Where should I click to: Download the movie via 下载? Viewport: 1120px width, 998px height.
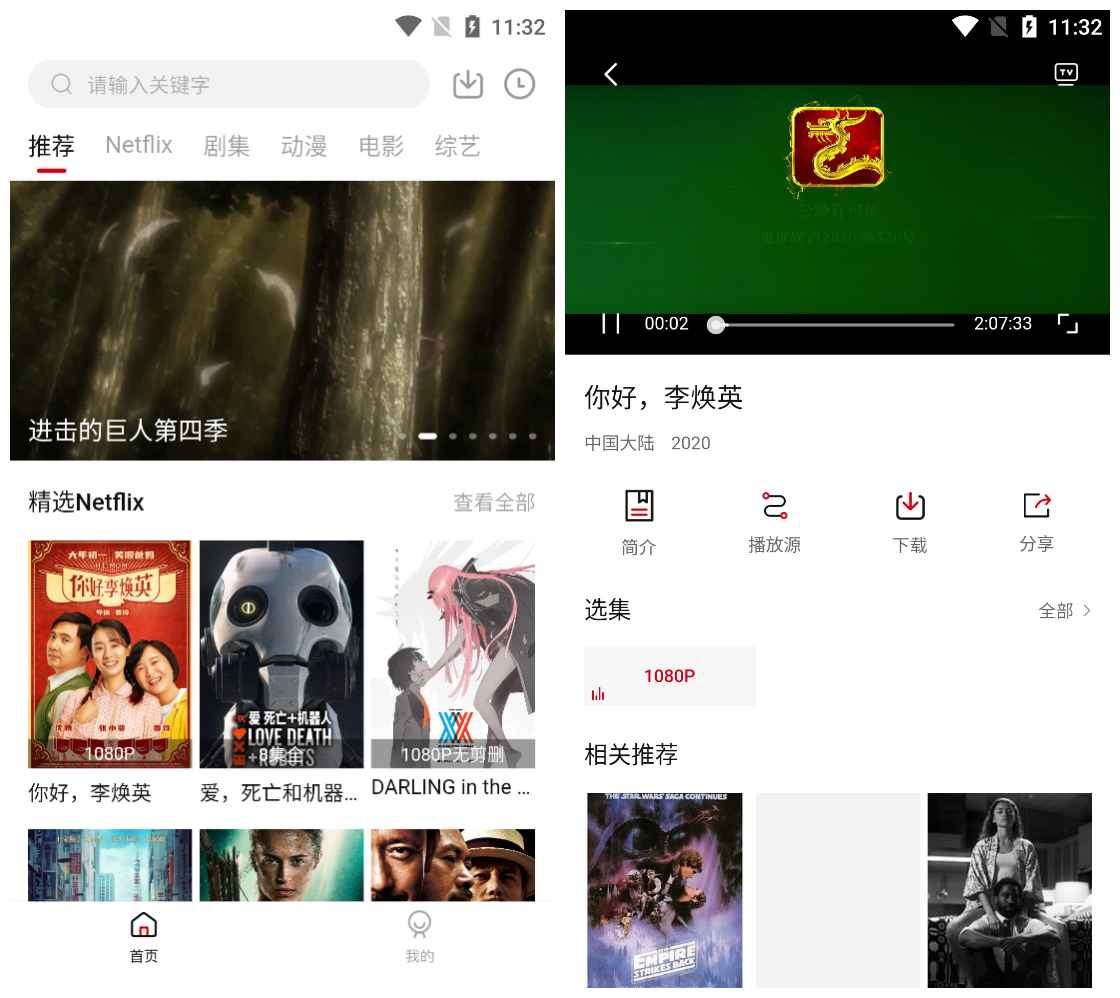[909, 521]
